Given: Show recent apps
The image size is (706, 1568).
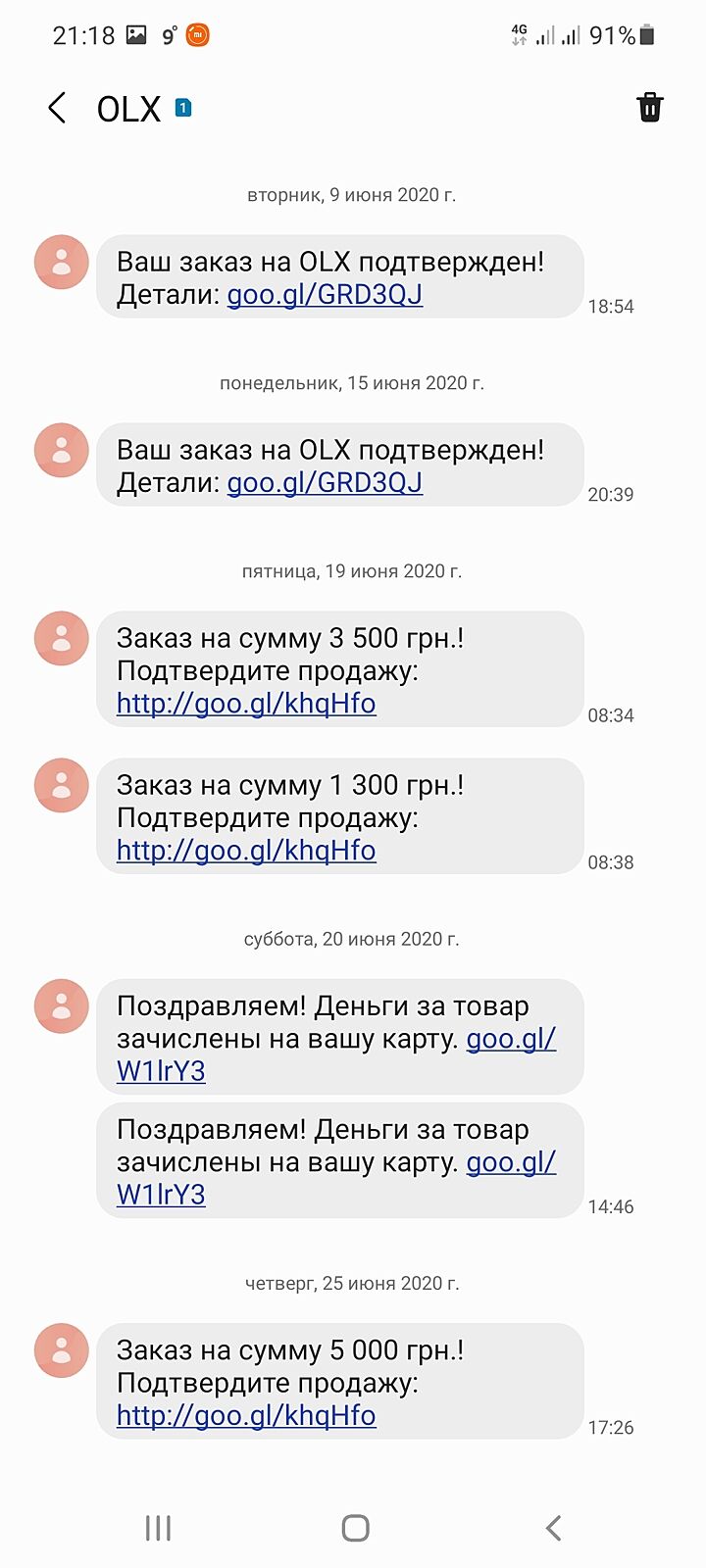Looking at the screenshot, I should coord(158,1527).
